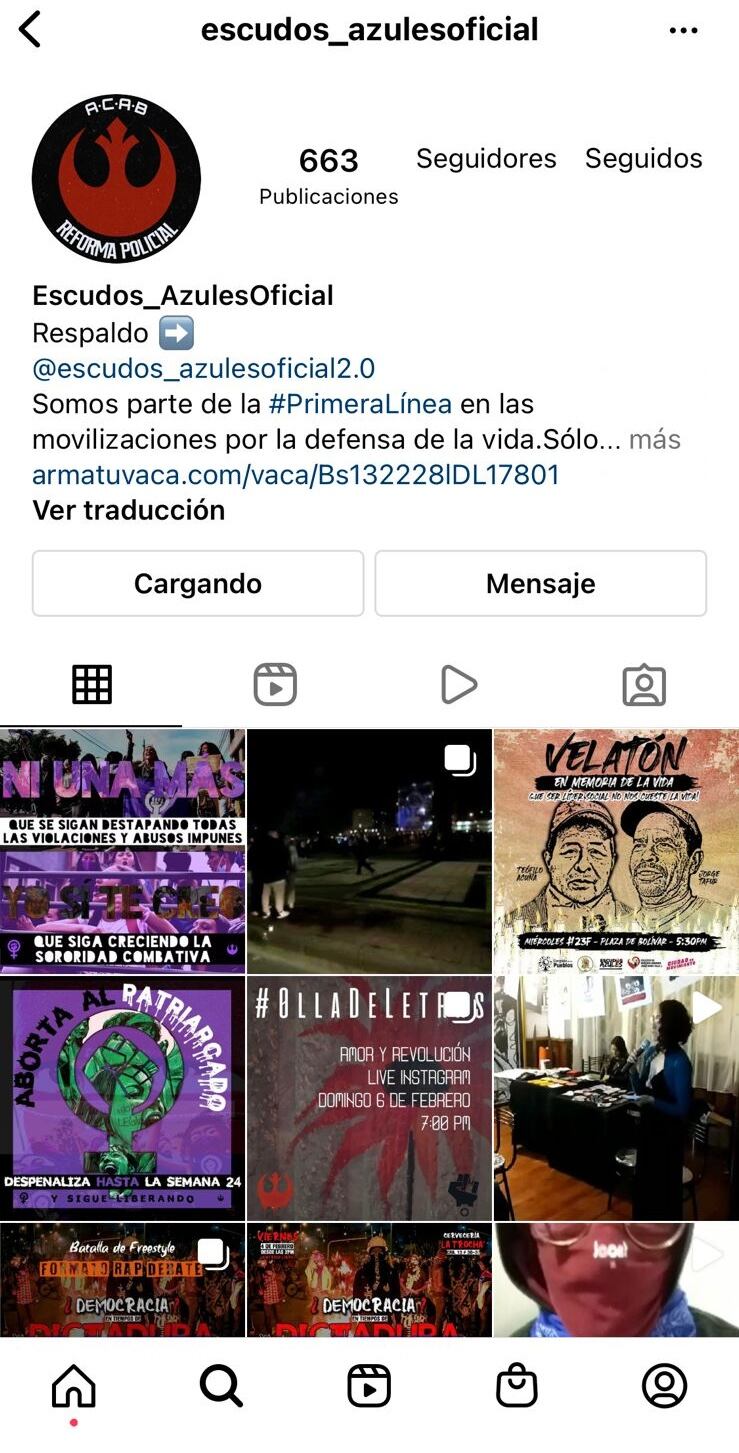Viewport: 739px width, 1453px height.
Task: Open Seguidores to see followers list
Action: point(486,158)
